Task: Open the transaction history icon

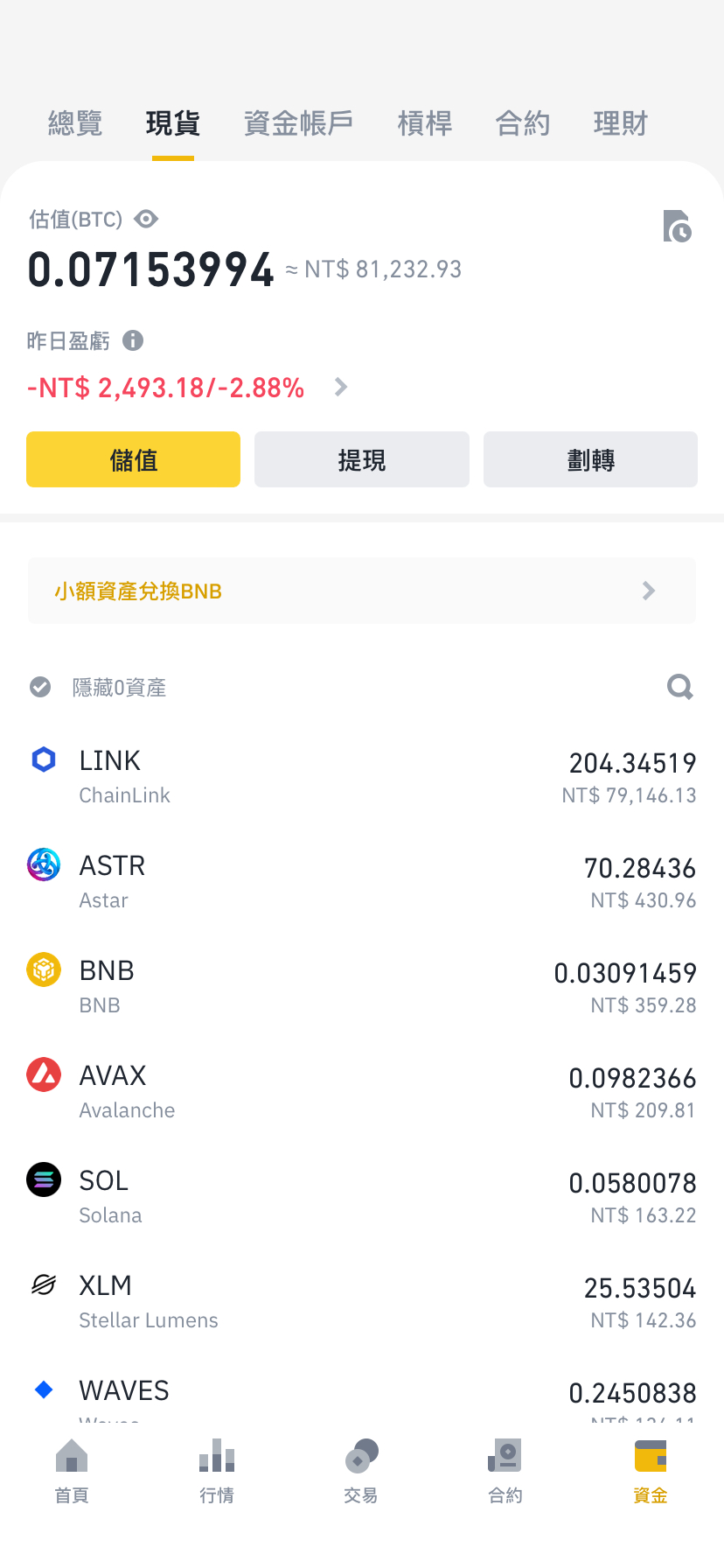Action: point(677,227)
